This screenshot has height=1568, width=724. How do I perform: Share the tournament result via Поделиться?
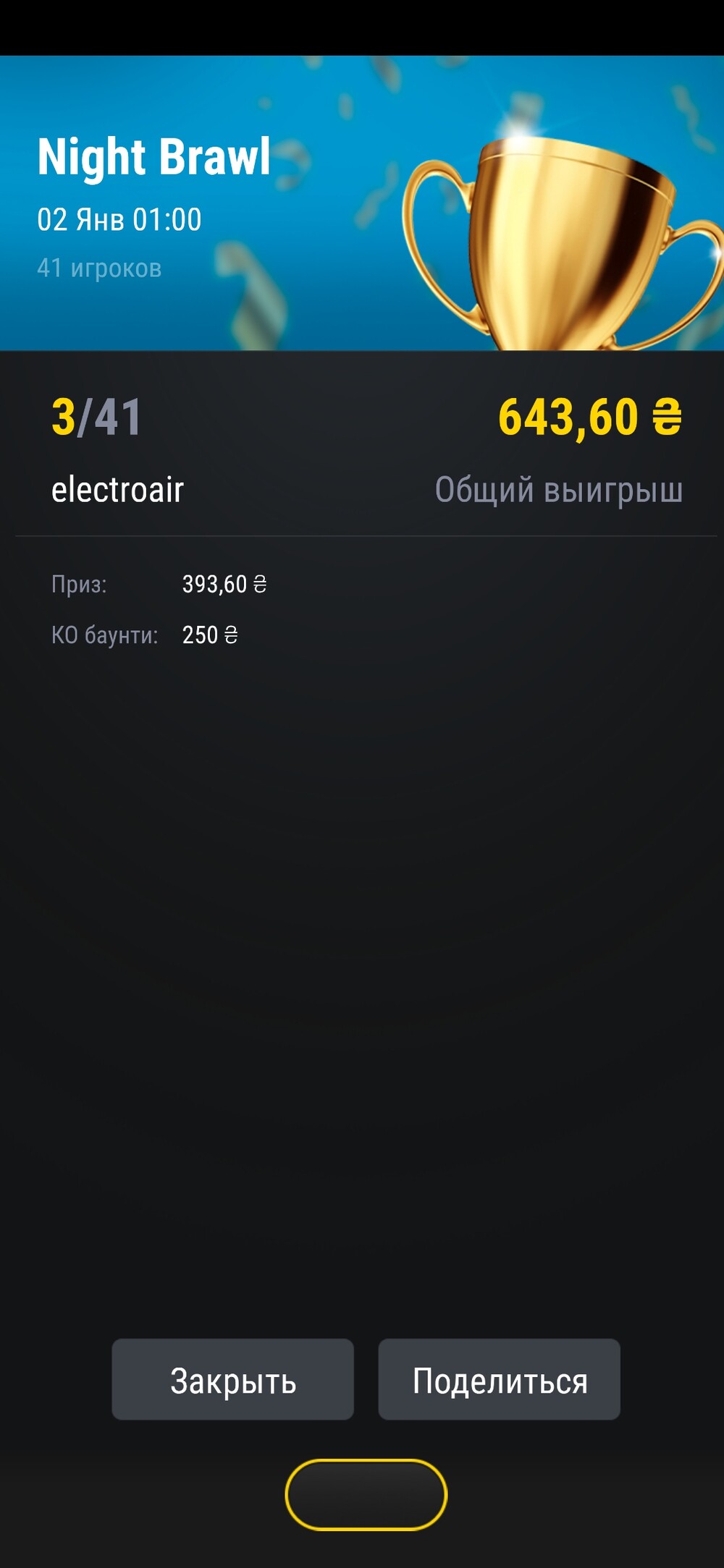point(499,1379)
